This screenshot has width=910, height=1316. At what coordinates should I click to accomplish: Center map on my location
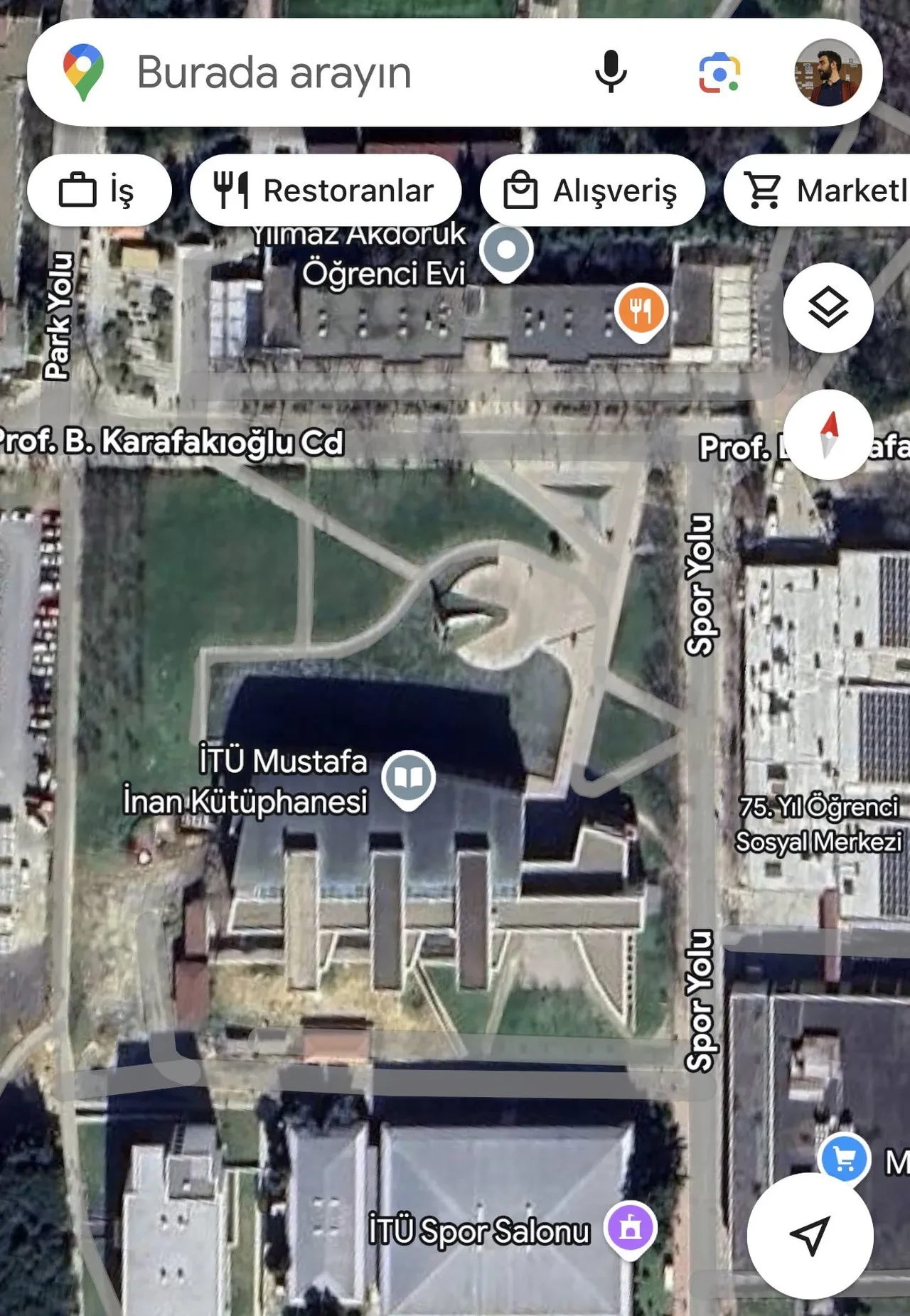tap(810, 1236)
